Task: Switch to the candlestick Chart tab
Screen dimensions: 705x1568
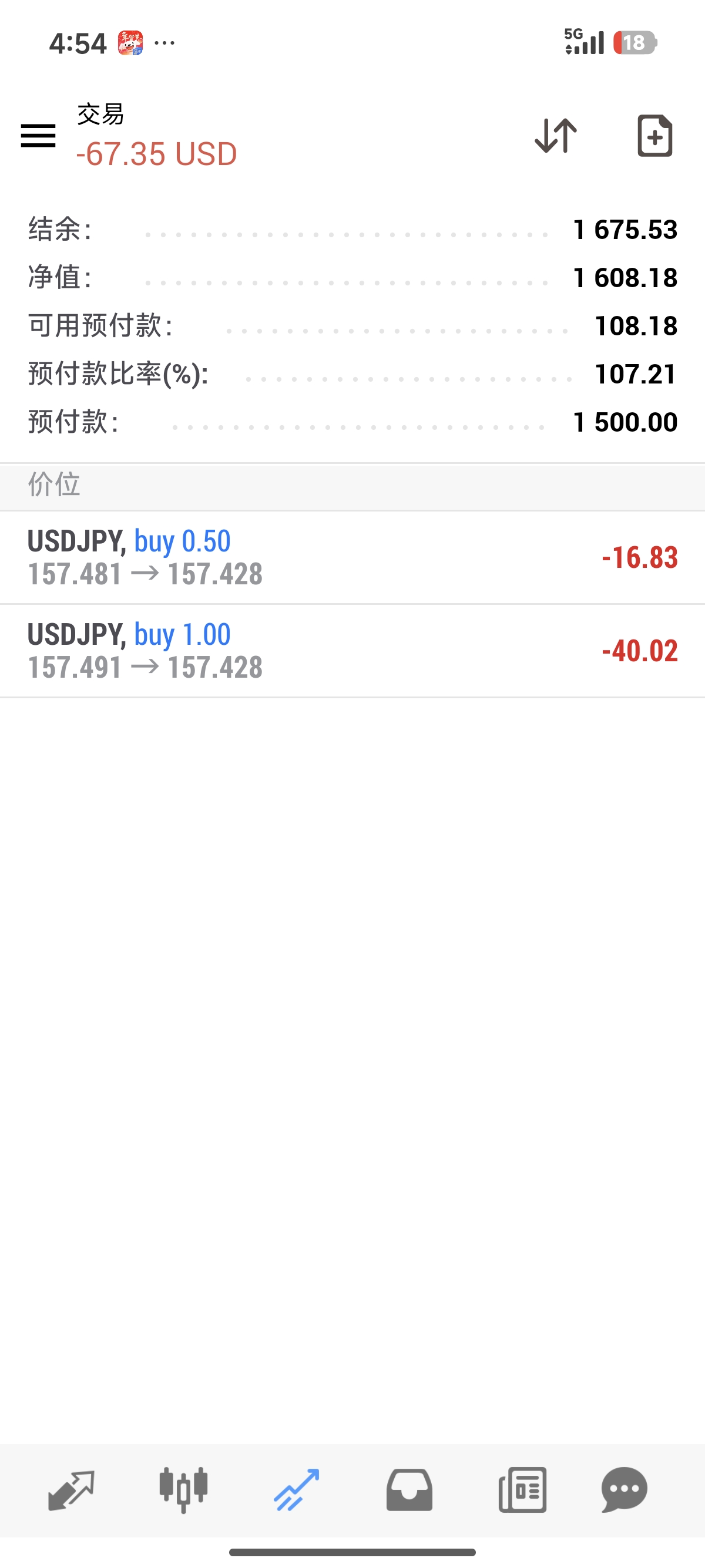Action: 183,1490
